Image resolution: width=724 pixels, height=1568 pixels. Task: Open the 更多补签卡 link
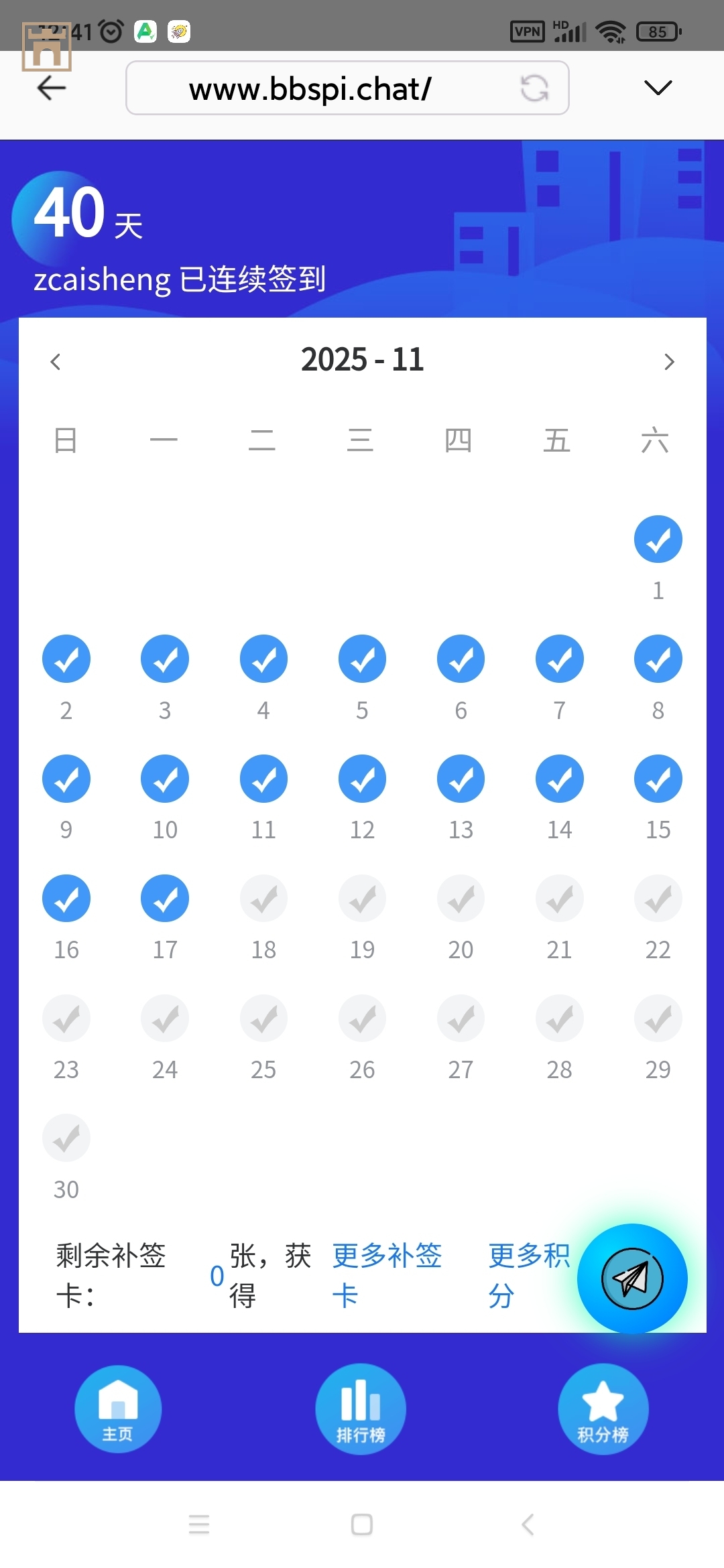tap(386, 1275)
